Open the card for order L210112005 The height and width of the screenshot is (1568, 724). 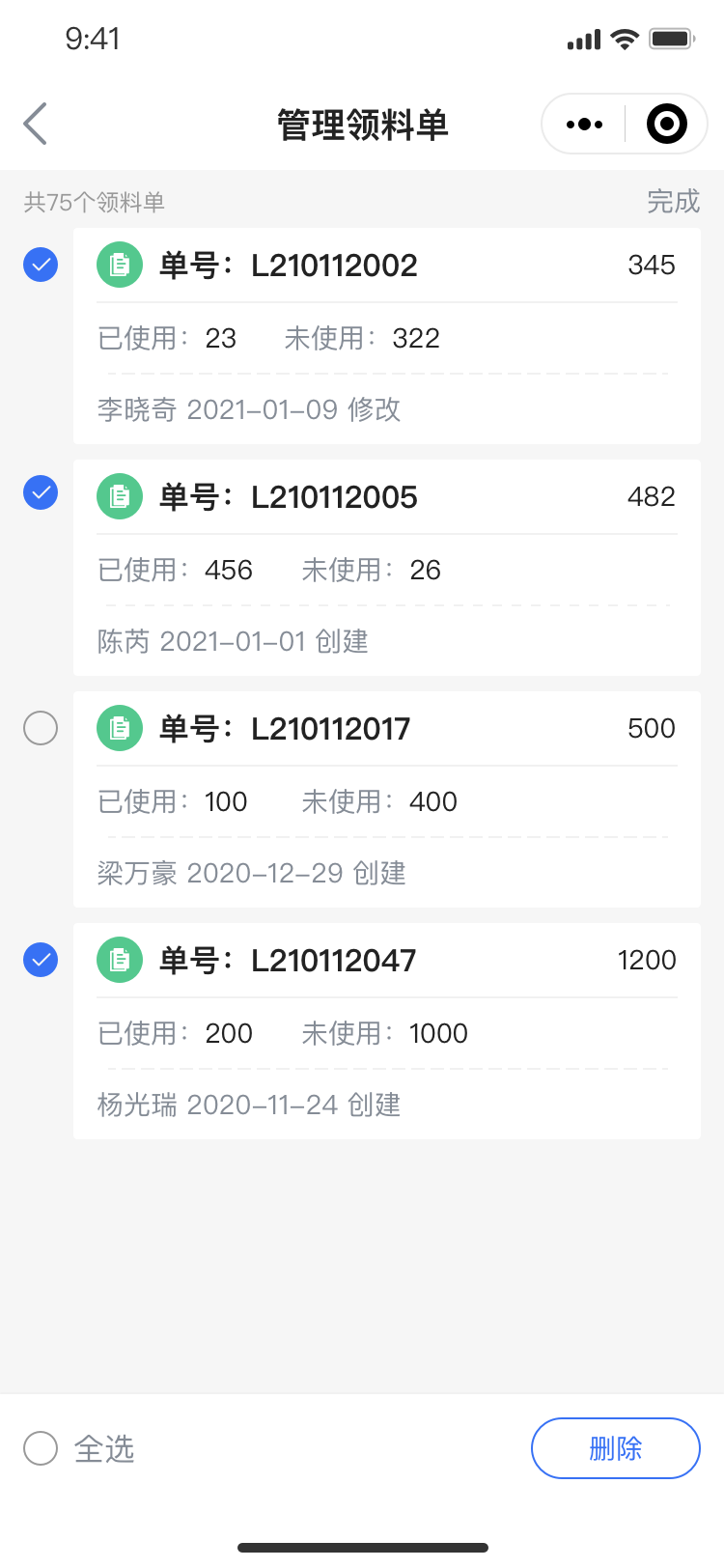tap(387, 568)
